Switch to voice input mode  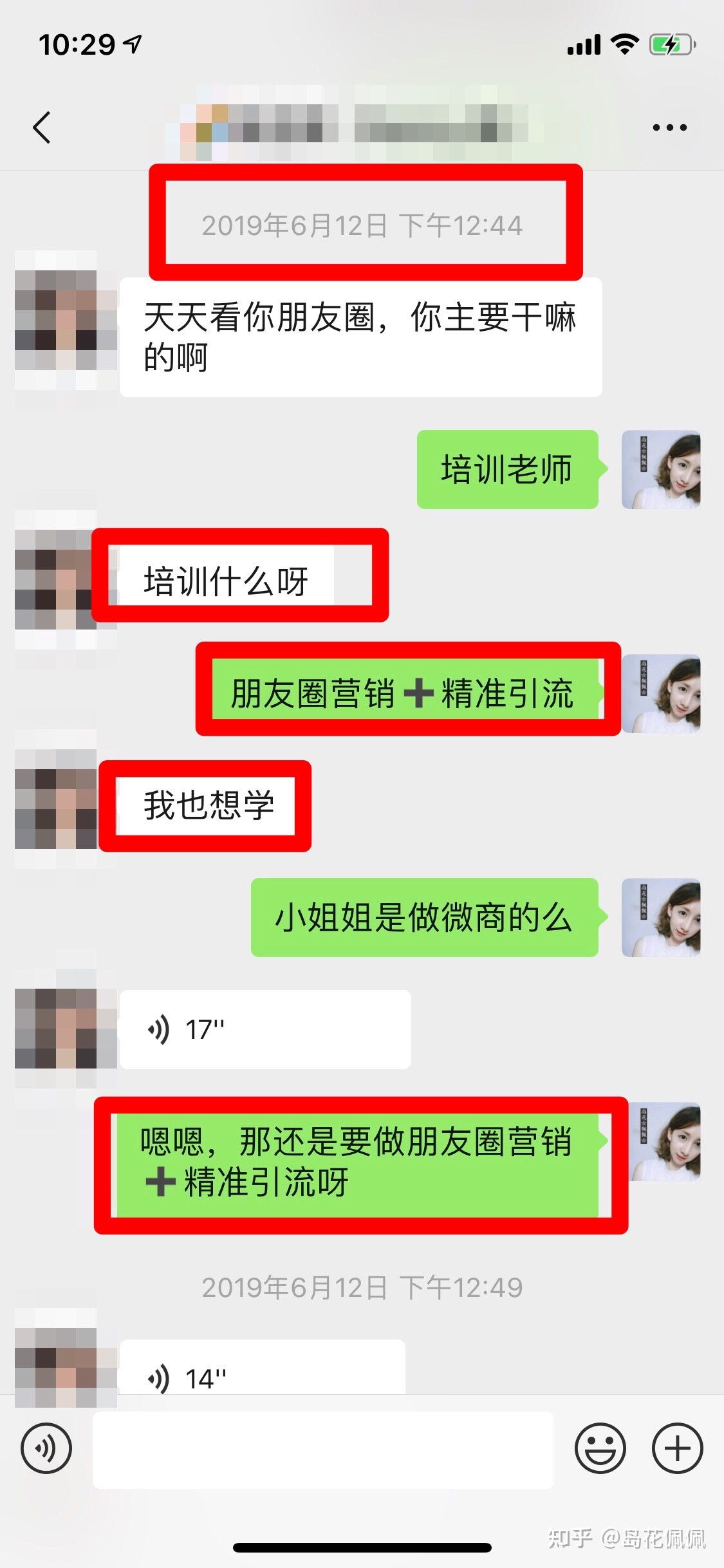tap(46, 1448)
